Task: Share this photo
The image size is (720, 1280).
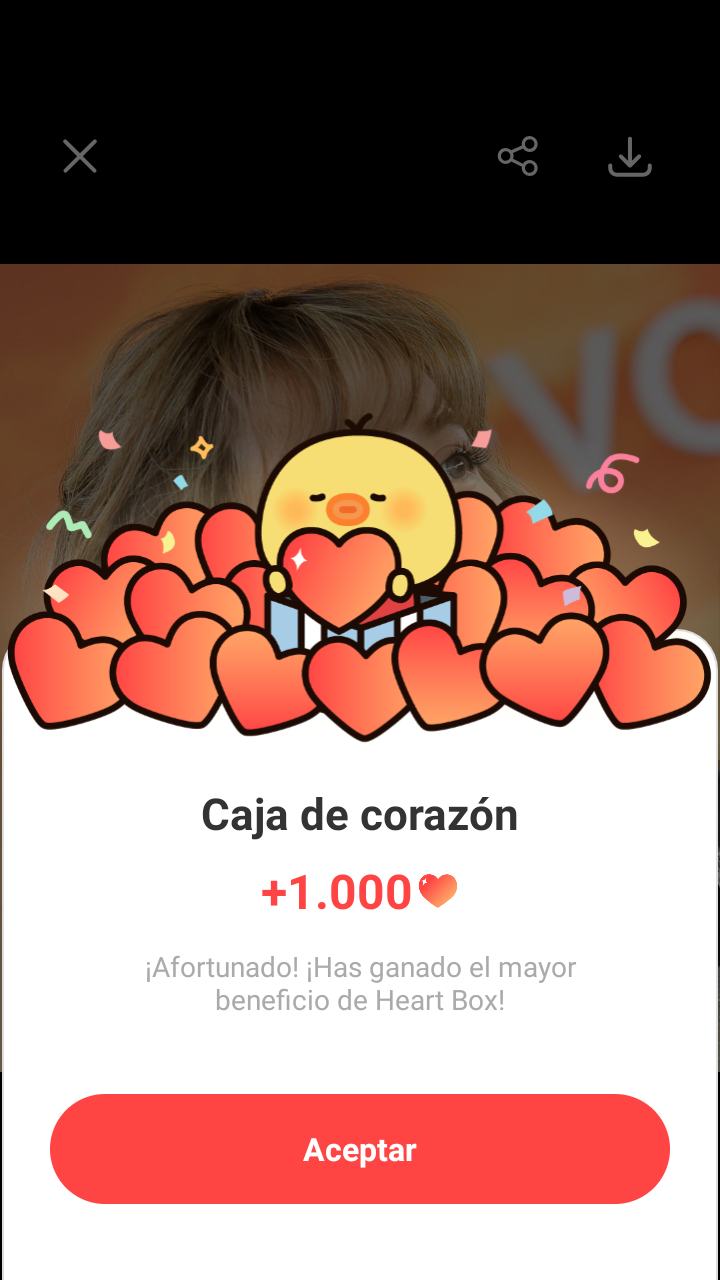Action: tap(518, 157)
